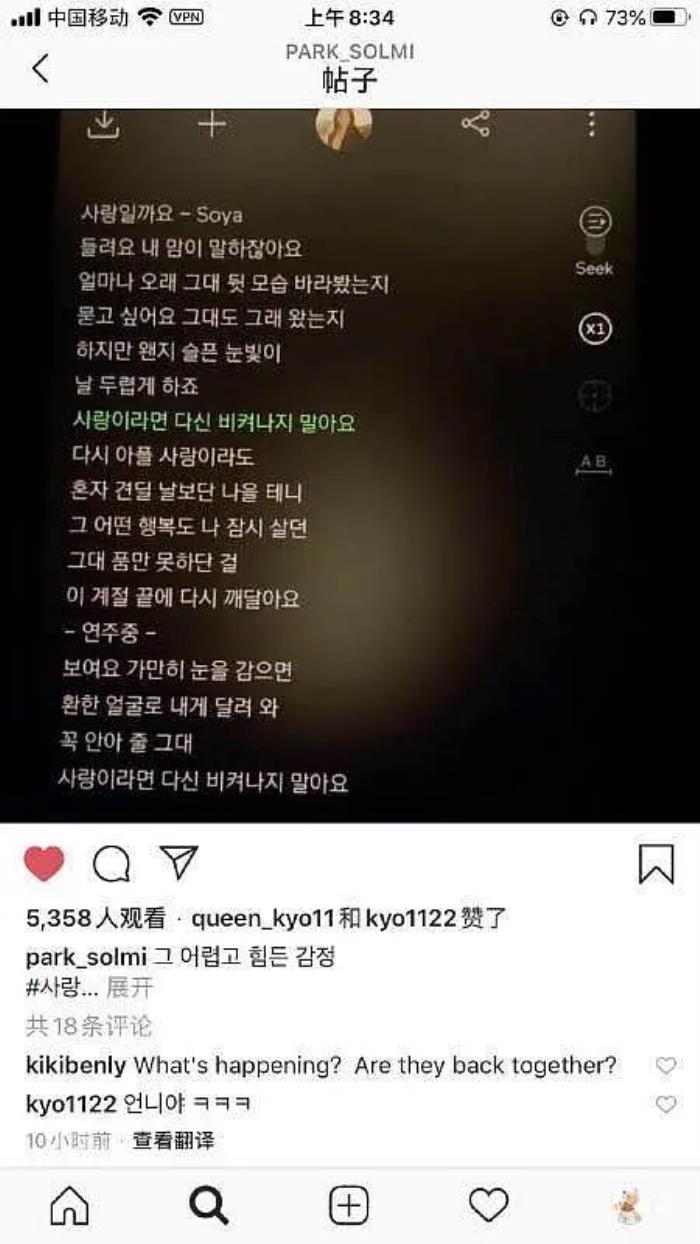Open the Search tab
Screen dimensions: 700x1244
(209, 1206)
